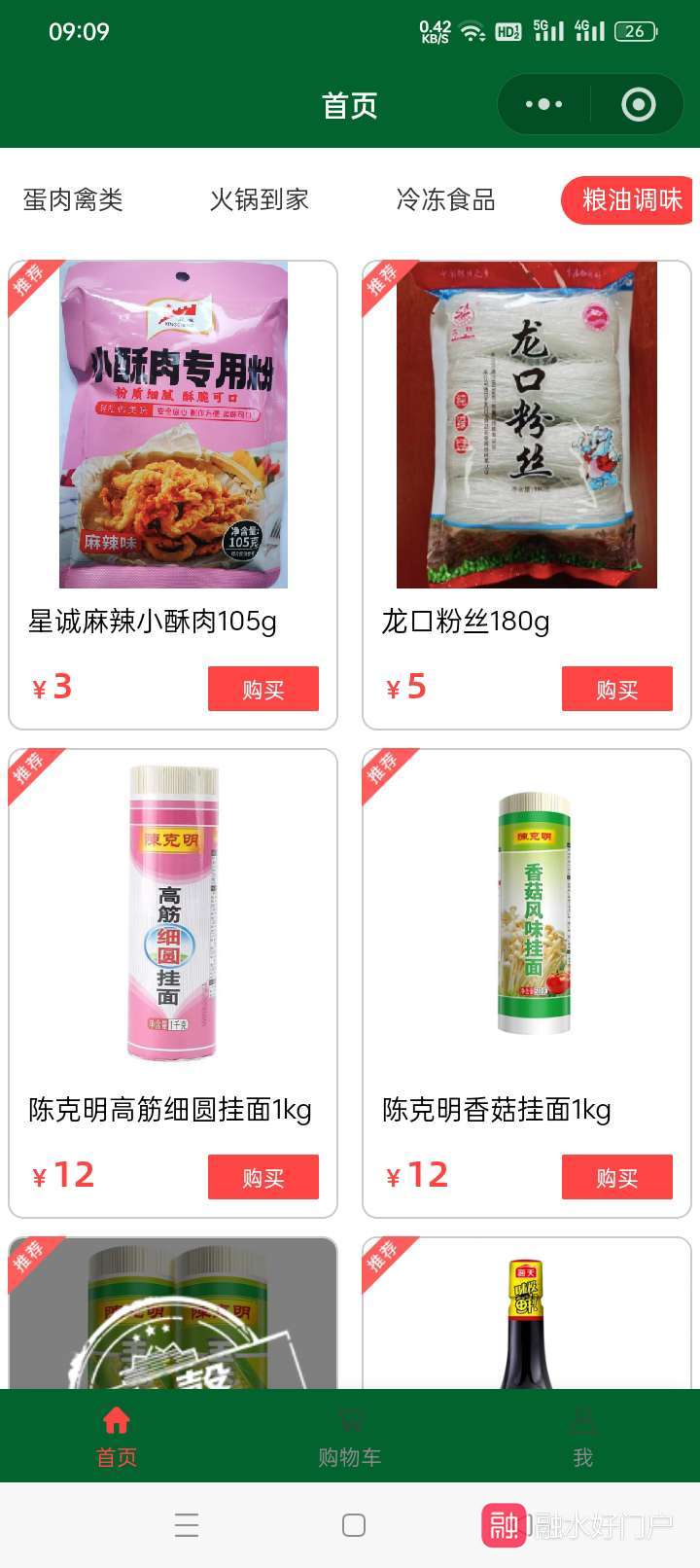The height and width of the screenshot is (1568, 700).
Task: Tap 购买 for 龙口粉丝180g
Action: (616, 689)
